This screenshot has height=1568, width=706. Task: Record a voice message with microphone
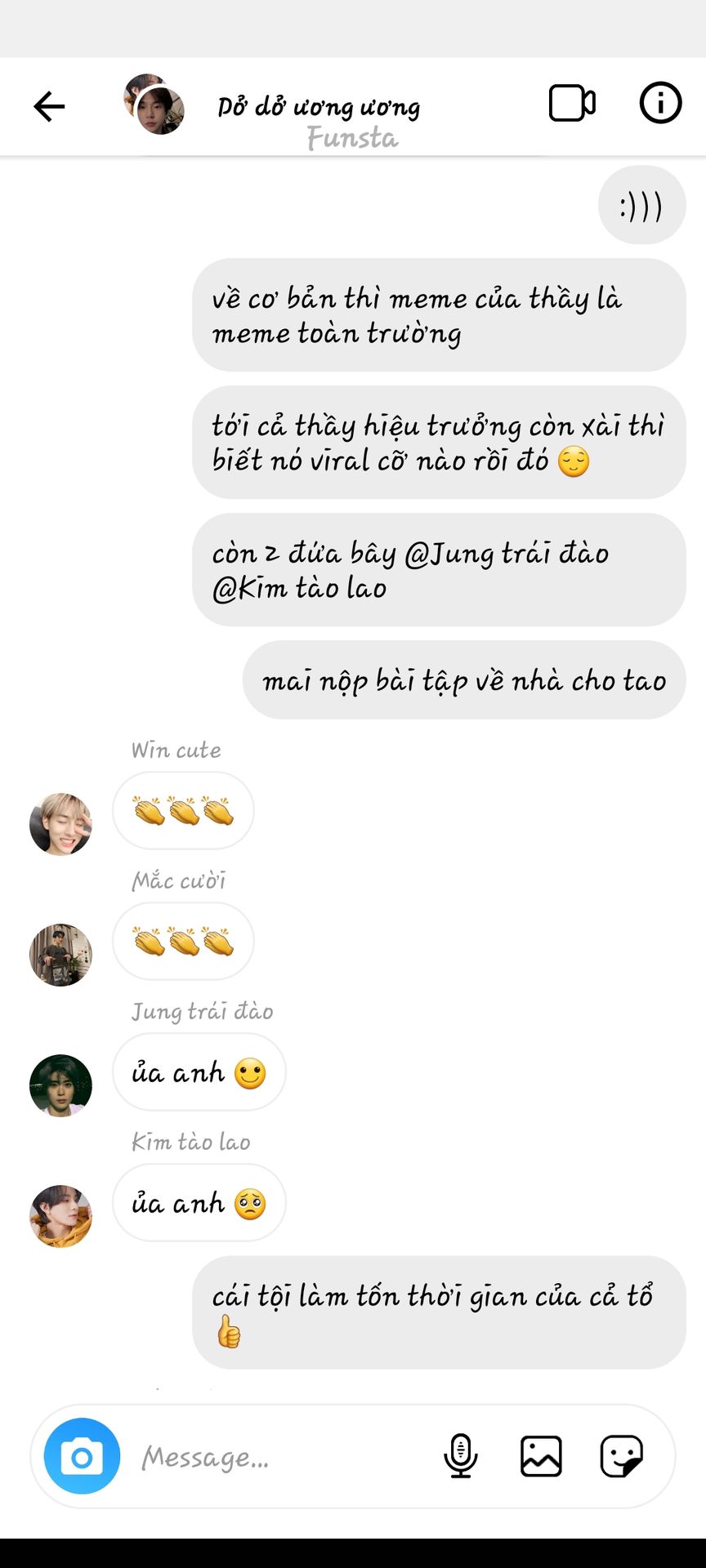pos(461,1456)
